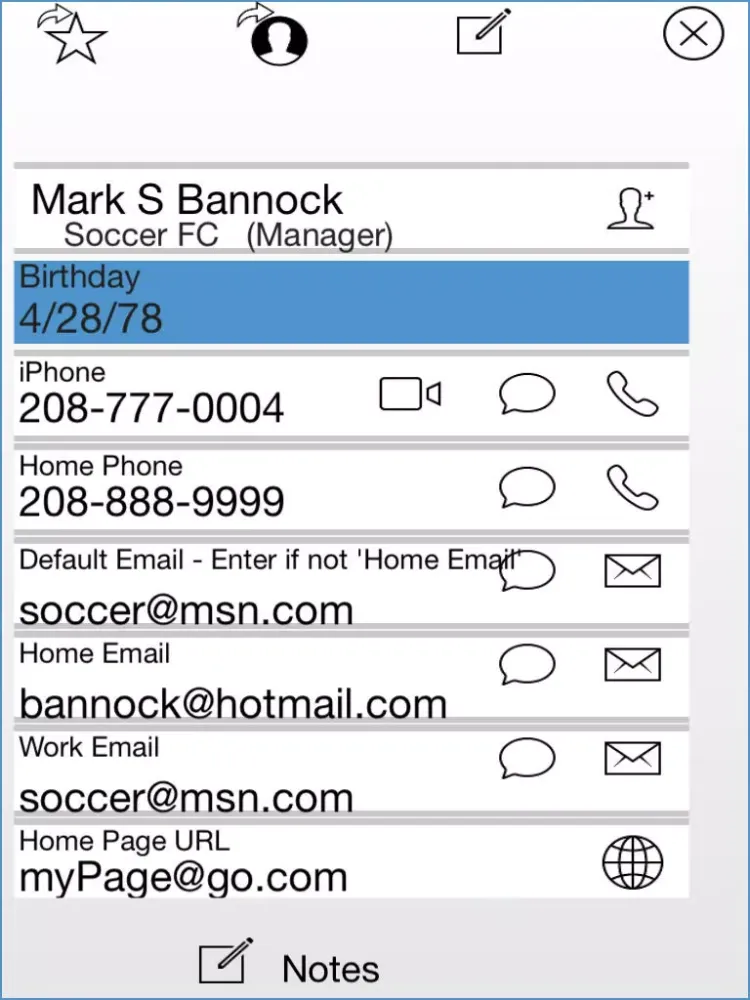The image size is (750, 1000).
Task: Start video call to iPhone number
Action: coord(410,395)
